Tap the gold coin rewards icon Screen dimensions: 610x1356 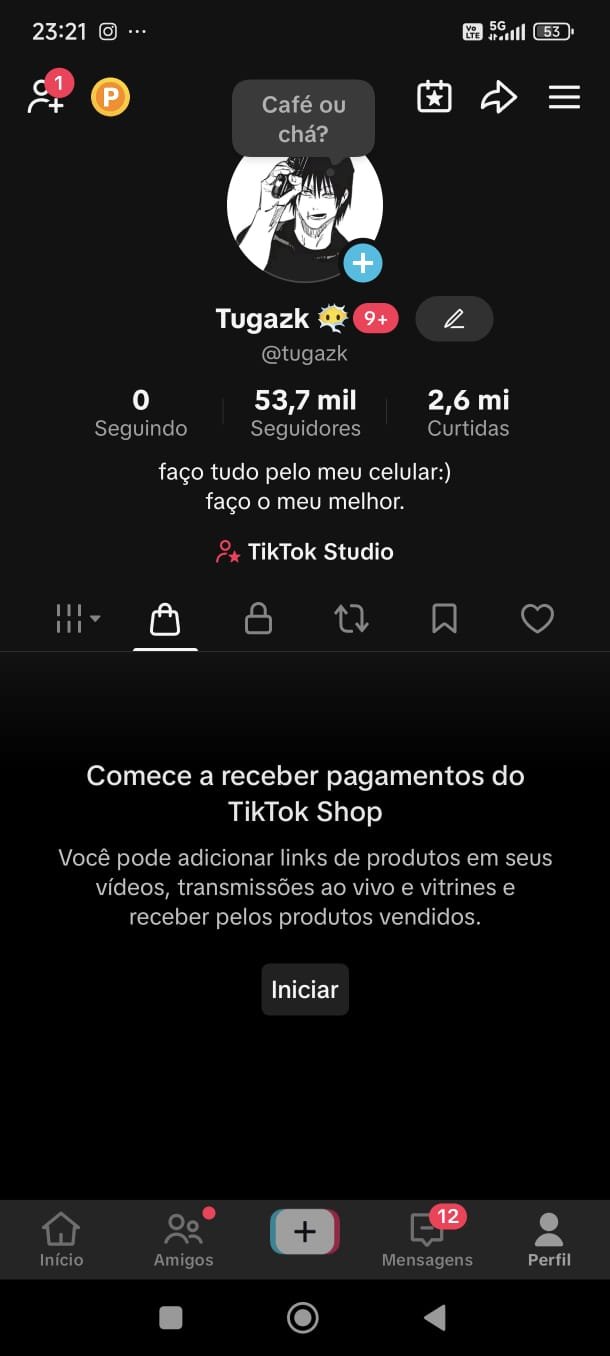click(110, 97)
